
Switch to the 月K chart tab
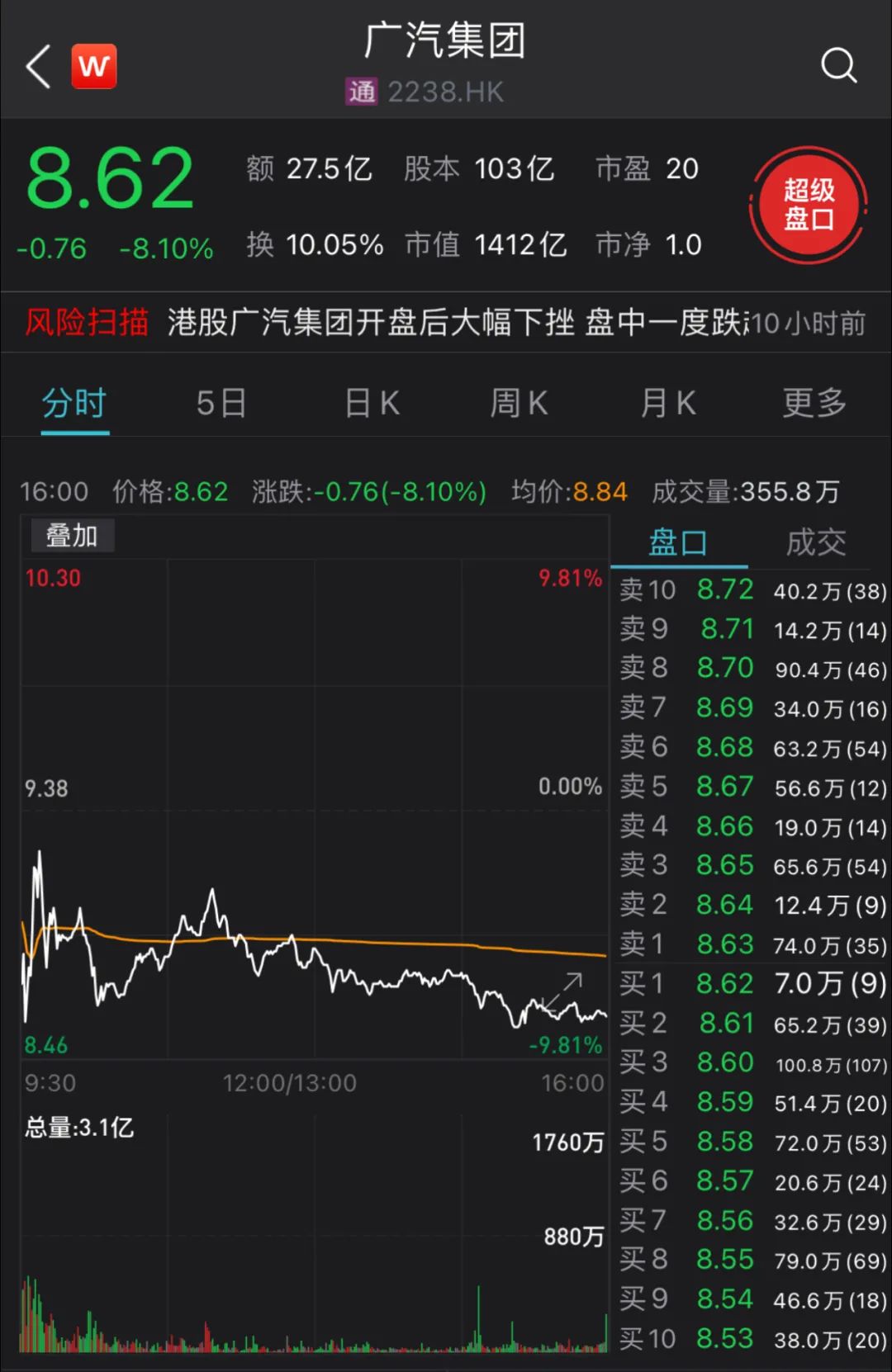pos(668,404)
